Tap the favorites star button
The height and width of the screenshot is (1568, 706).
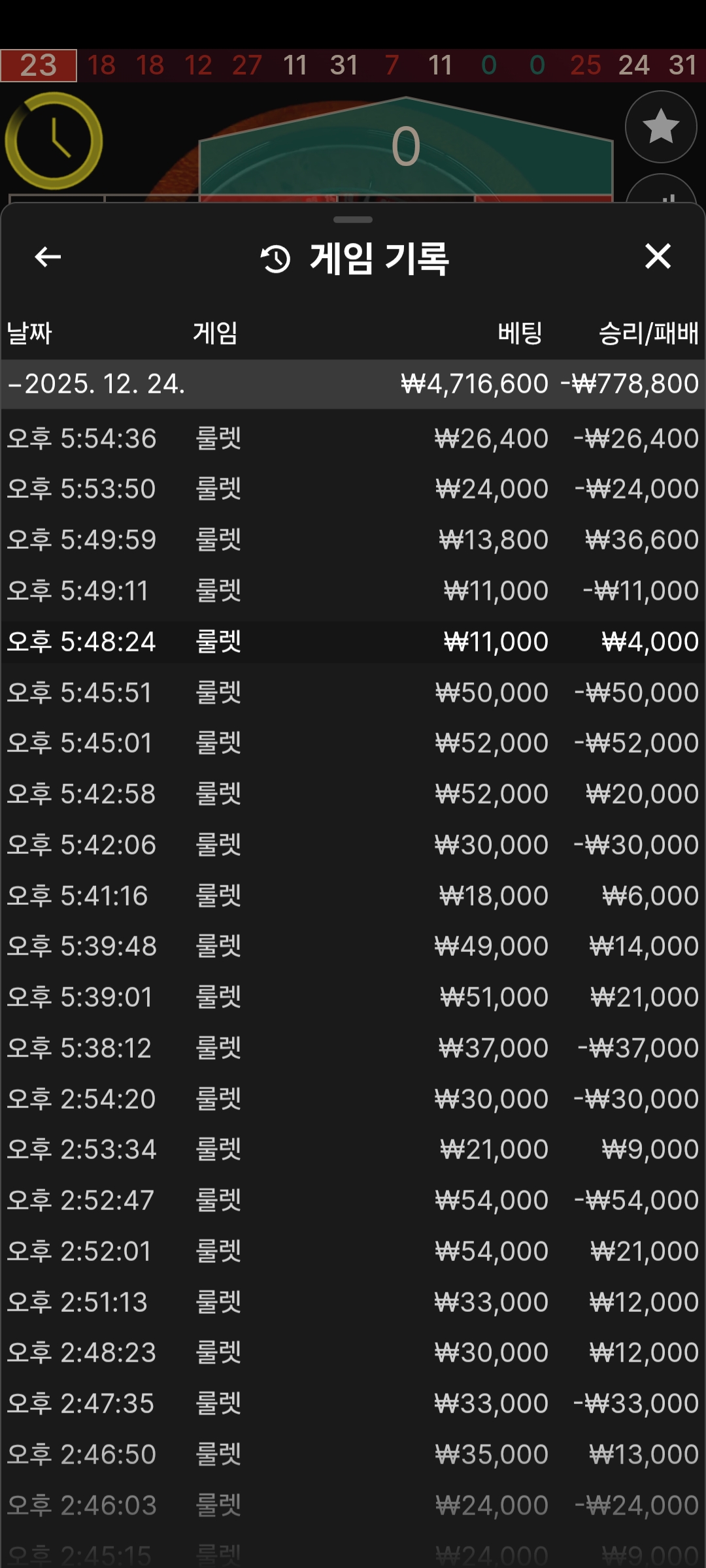tap(661, 127)
